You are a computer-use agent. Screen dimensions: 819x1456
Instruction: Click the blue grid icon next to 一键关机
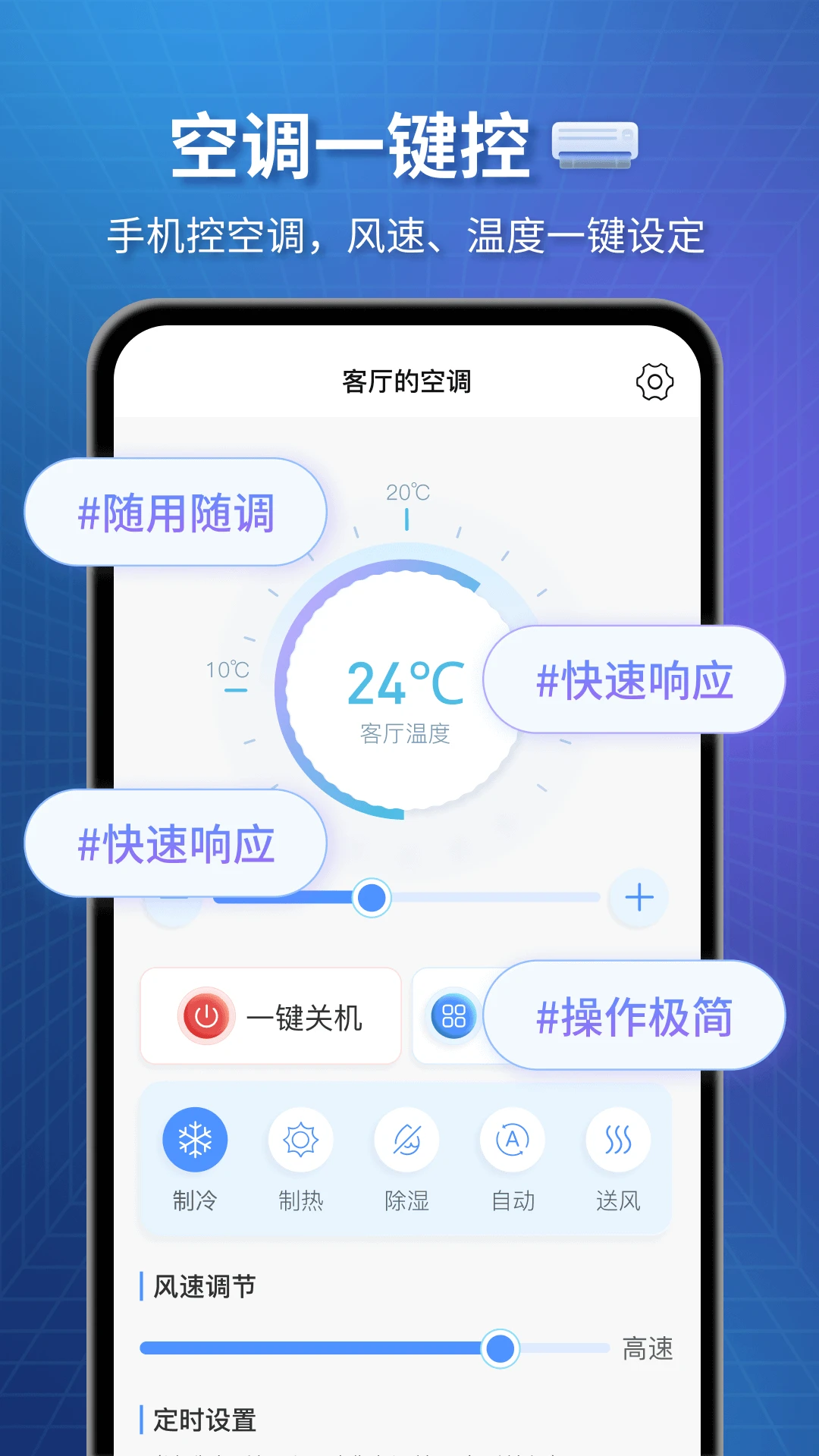[x=453, y=1015]
